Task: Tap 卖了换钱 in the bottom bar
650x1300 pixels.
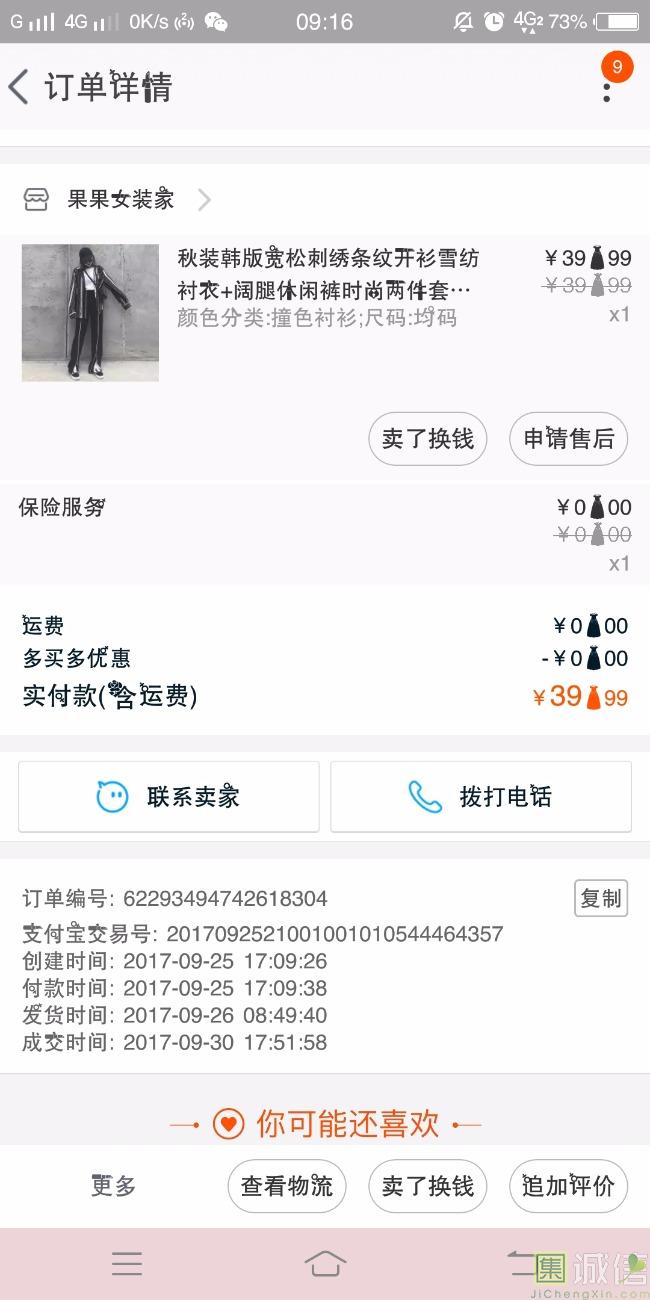Action: 428,1186
